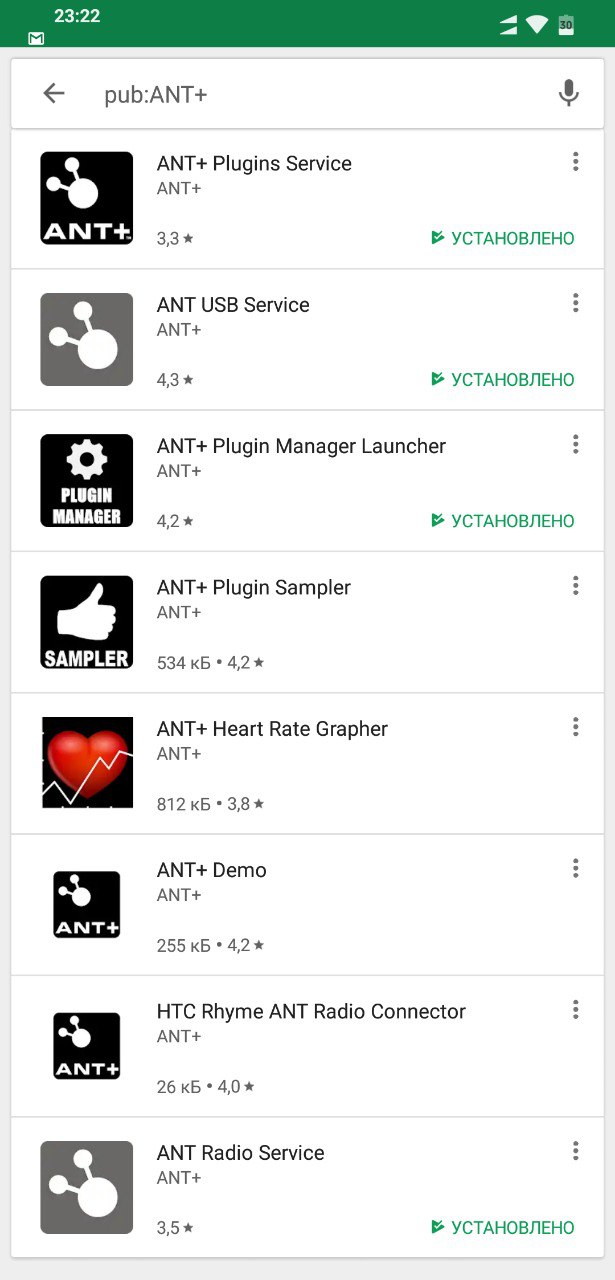Open HTC Rhyme ANT Radio Connector listing

coord(307,1046)
